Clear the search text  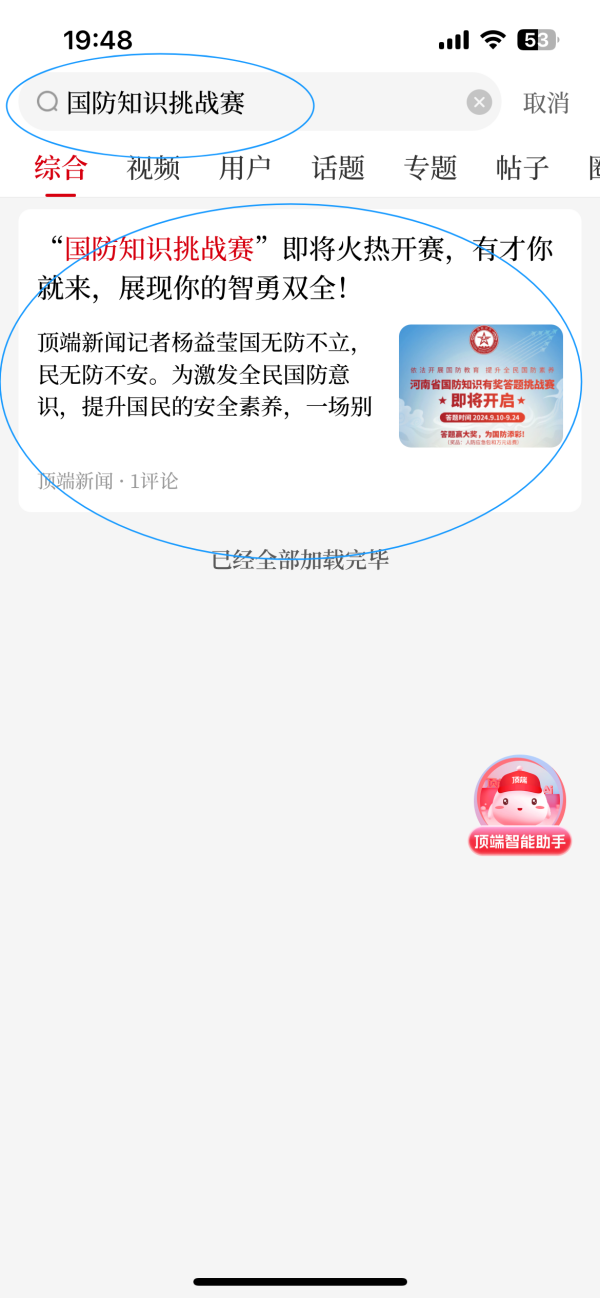(x=480, y=102)
